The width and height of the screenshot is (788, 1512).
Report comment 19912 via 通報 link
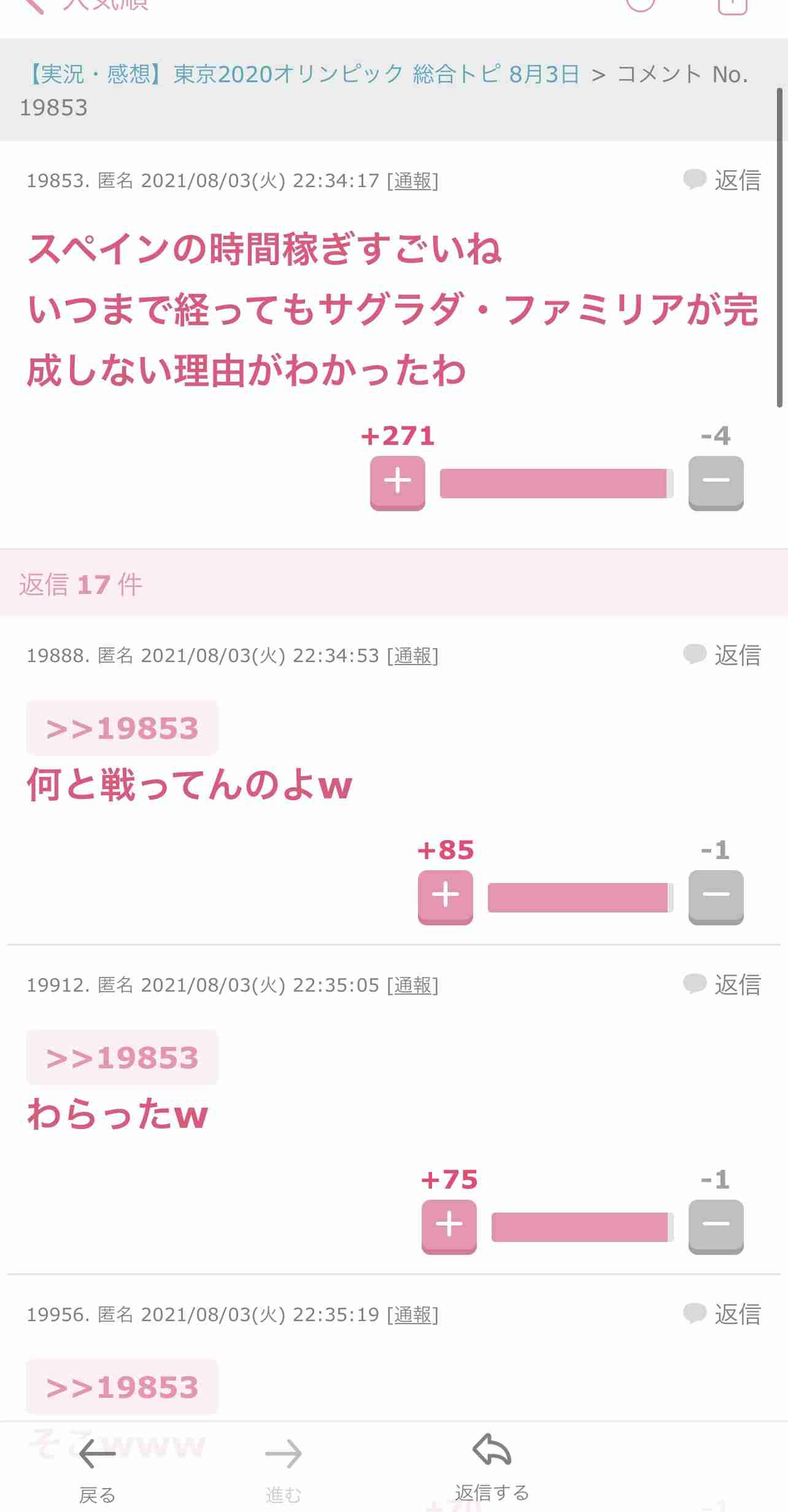pos(412,985)
